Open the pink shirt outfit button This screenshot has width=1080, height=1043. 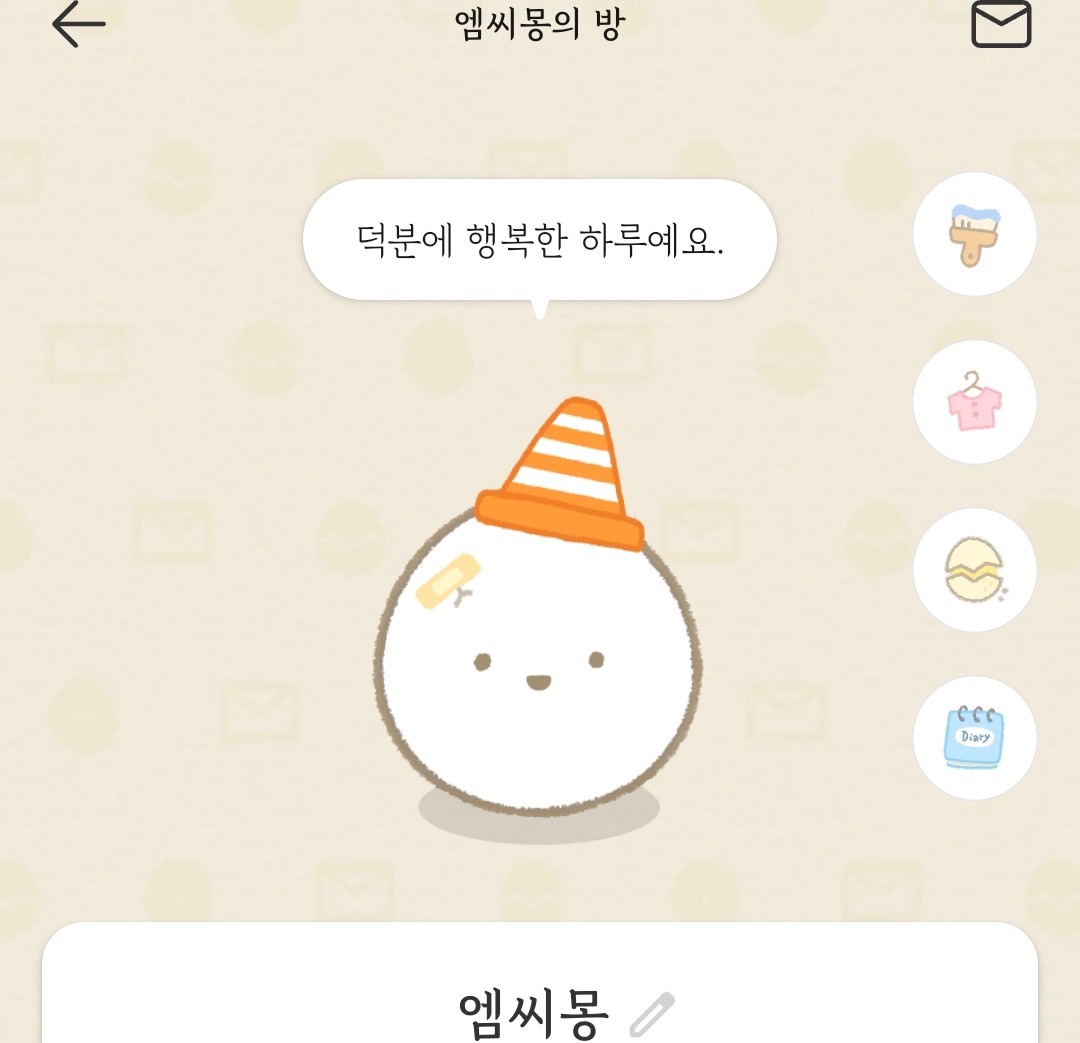[975, 402]
